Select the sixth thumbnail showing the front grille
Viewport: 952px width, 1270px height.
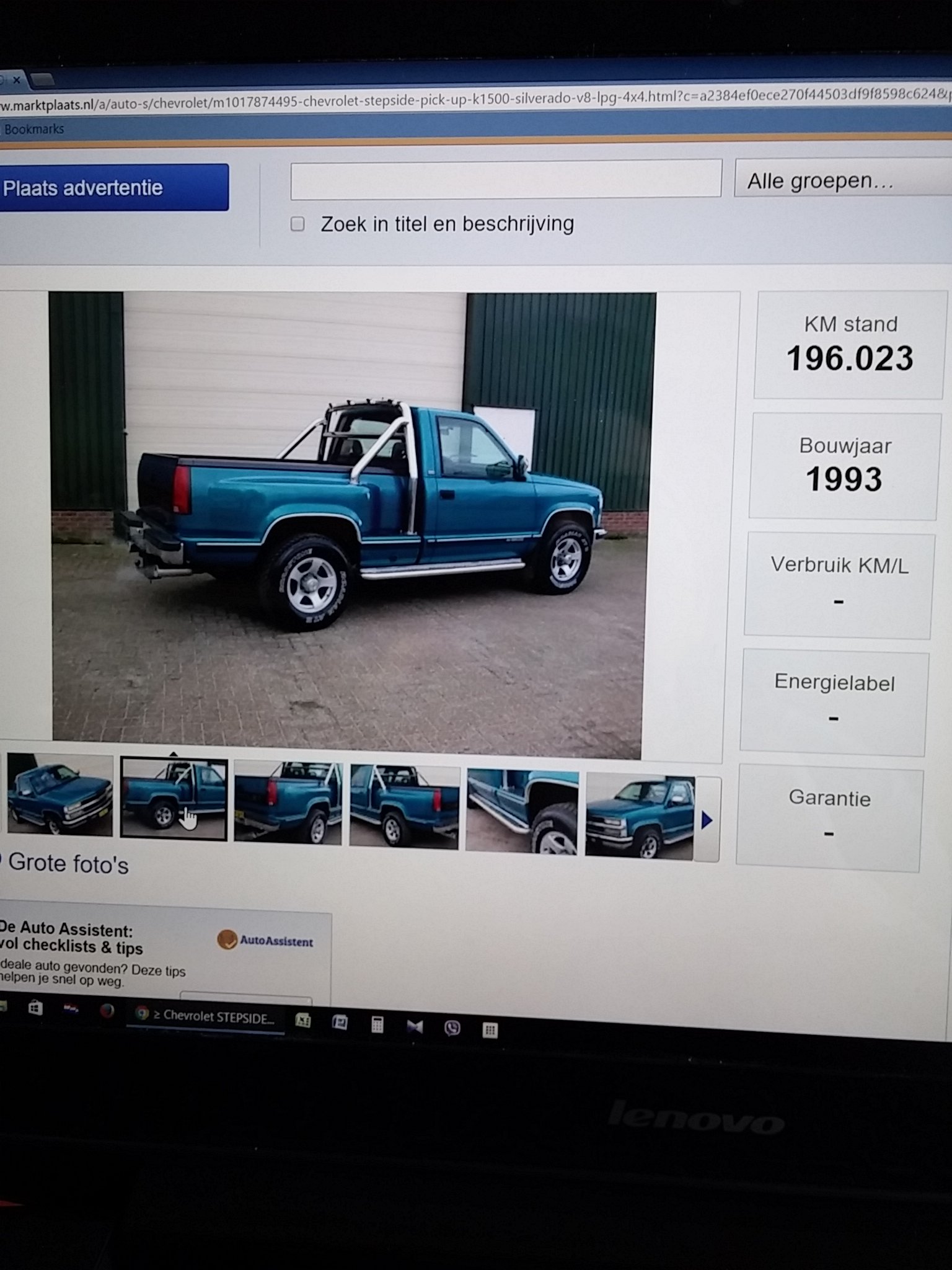coord(640,817)
